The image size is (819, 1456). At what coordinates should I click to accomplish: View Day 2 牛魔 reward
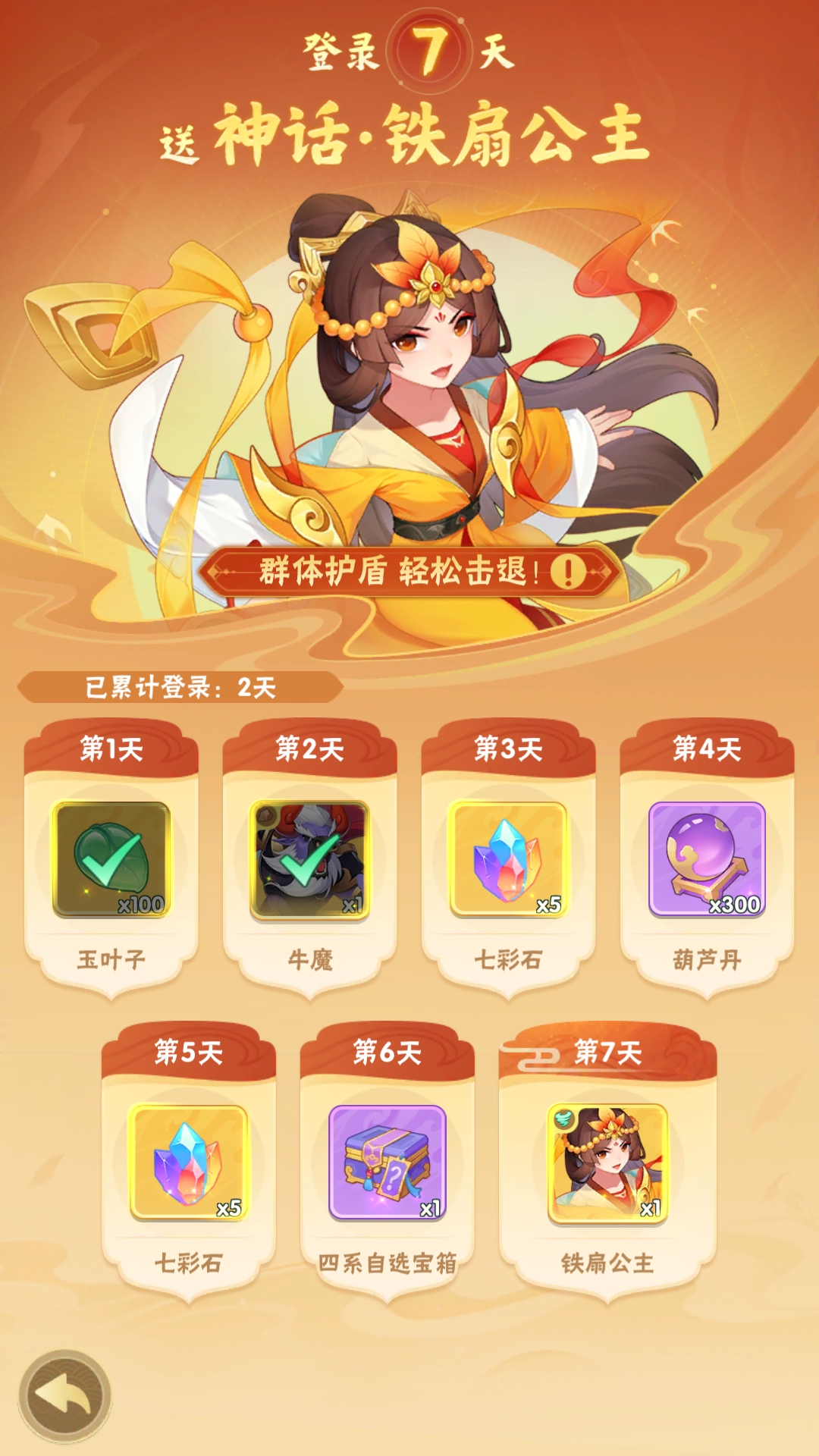310,859
